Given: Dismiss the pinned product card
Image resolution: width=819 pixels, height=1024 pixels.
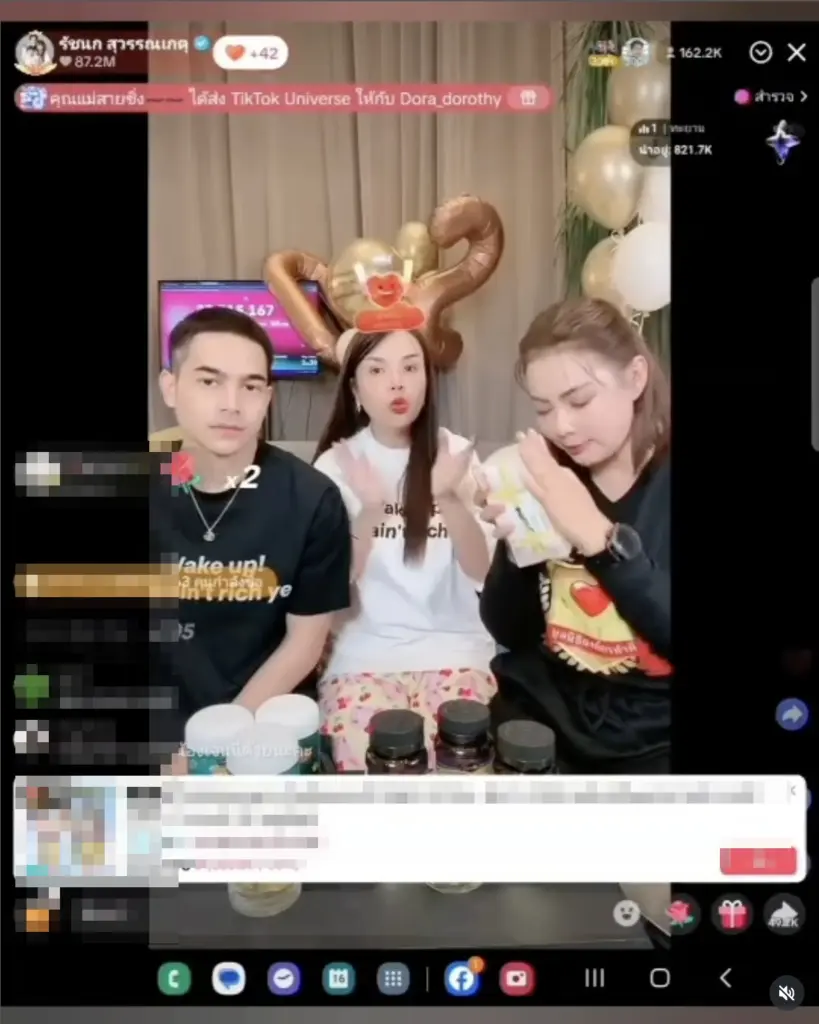Looking at the screenshot, I should (793, 791).
